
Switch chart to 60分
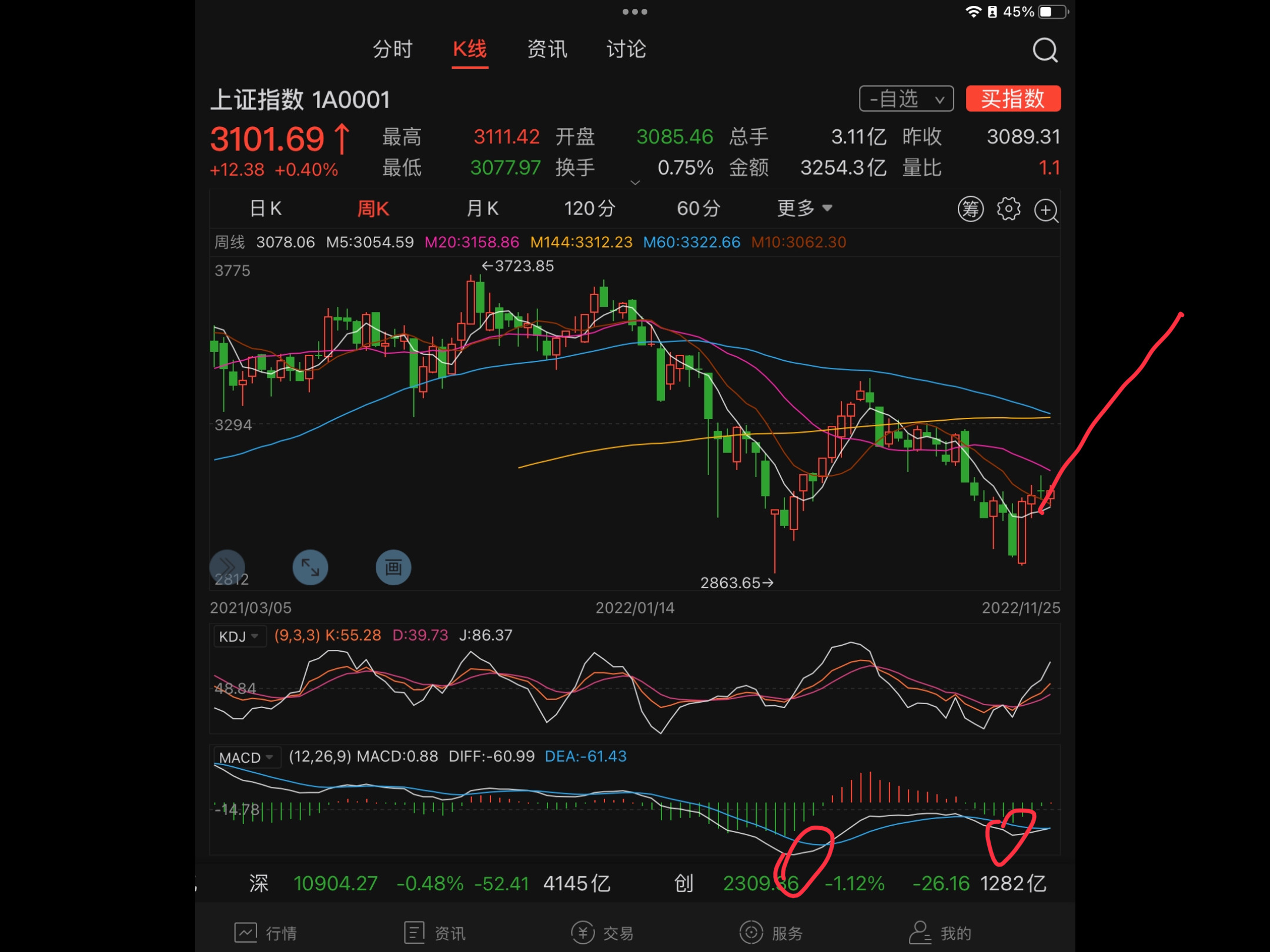click(x=698, y=209)
